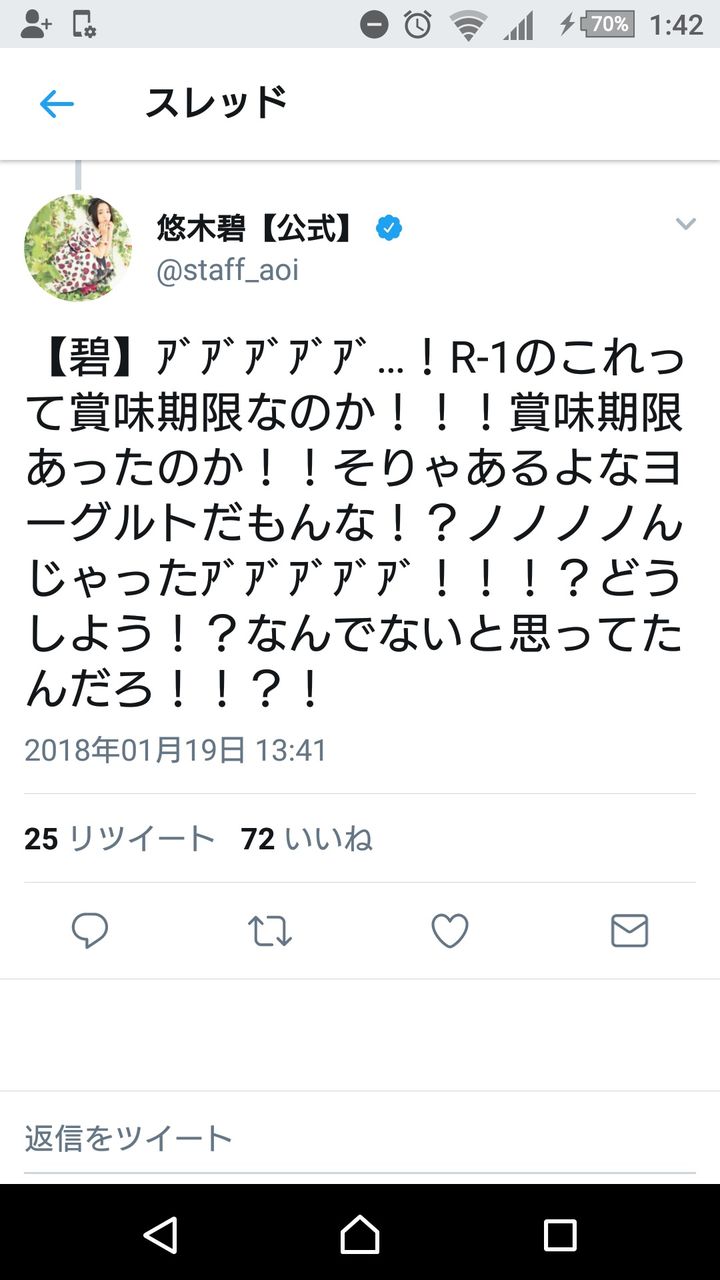Open recent apps overview
This screenshot has height=1280, width=720.
(559, 1234)
